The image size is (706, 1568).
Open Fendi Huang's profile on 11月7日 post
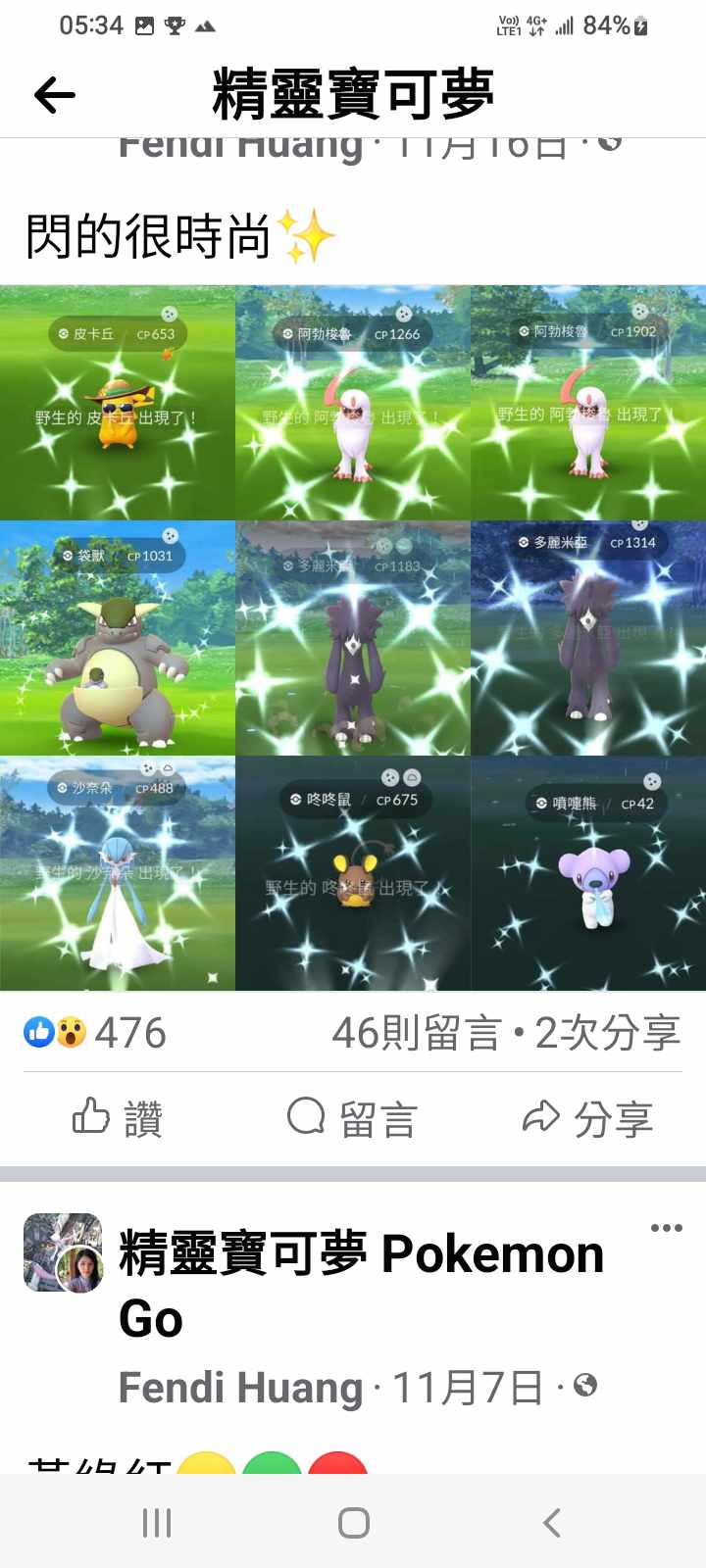pyautogui.click(x=240, y=1388)
